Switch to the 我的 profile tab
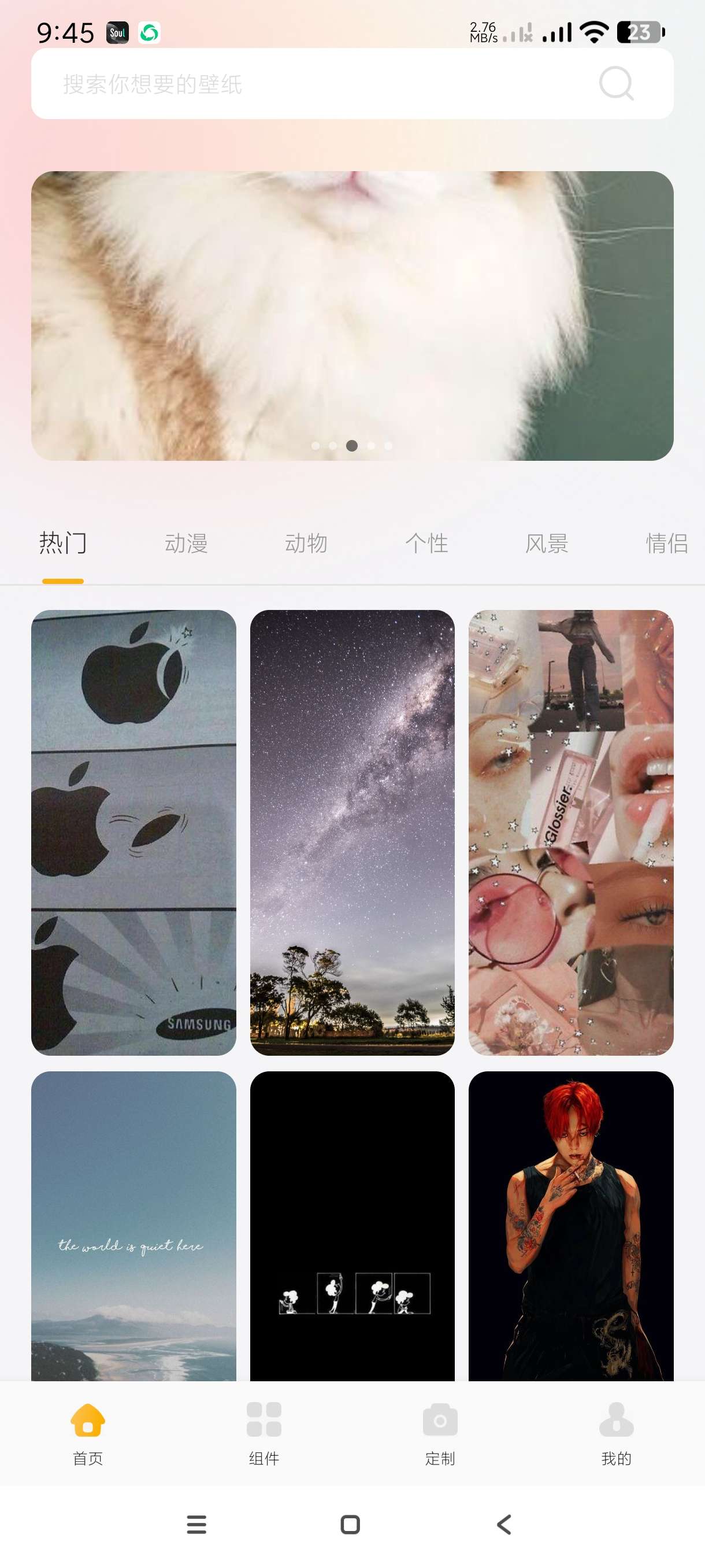705x1568 pixels. (x=616, y=1432)
